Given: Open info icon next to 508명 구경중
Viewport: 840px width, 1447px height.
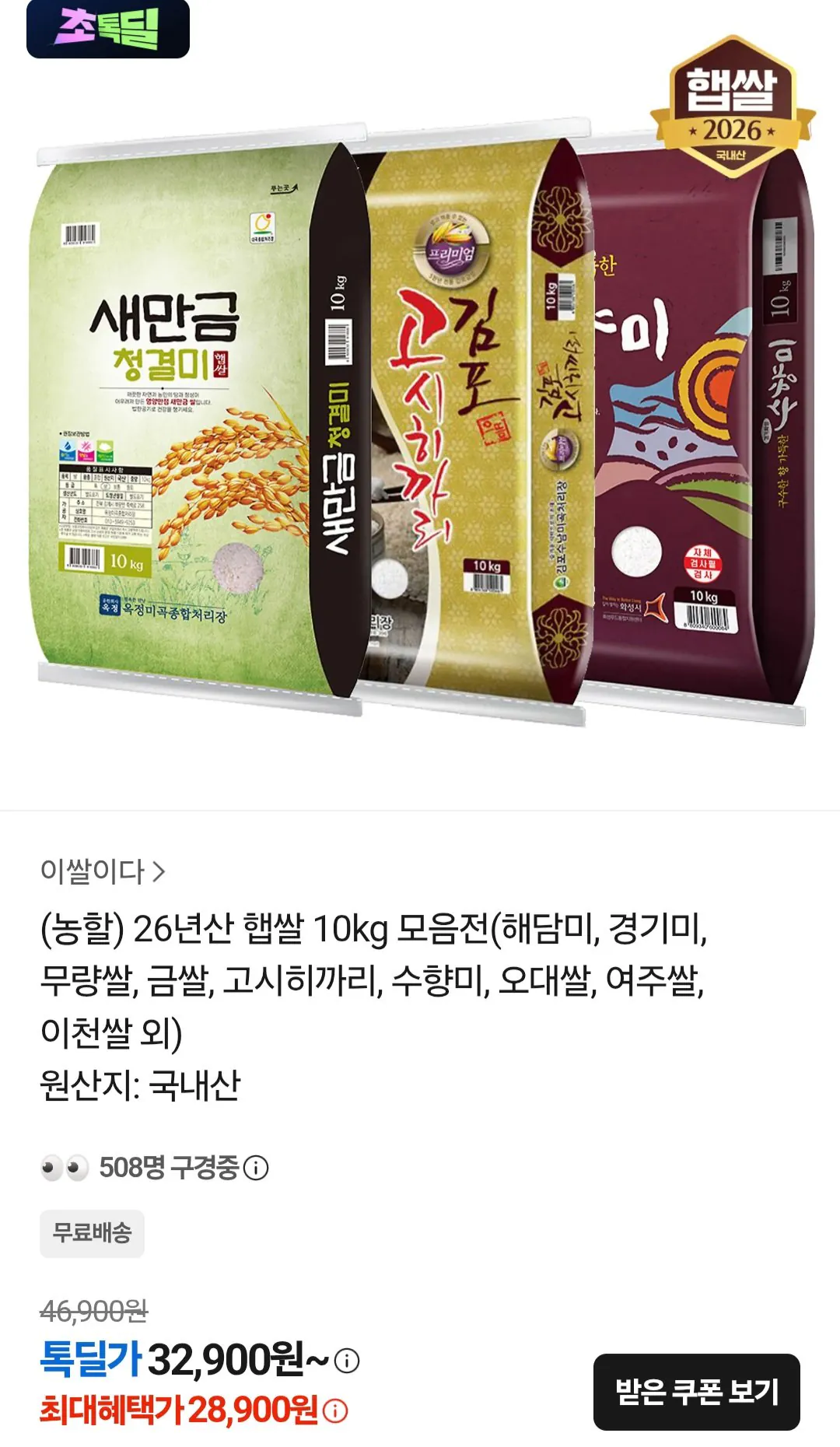Looking at the screenshot, I should (x=256, y=1168).
